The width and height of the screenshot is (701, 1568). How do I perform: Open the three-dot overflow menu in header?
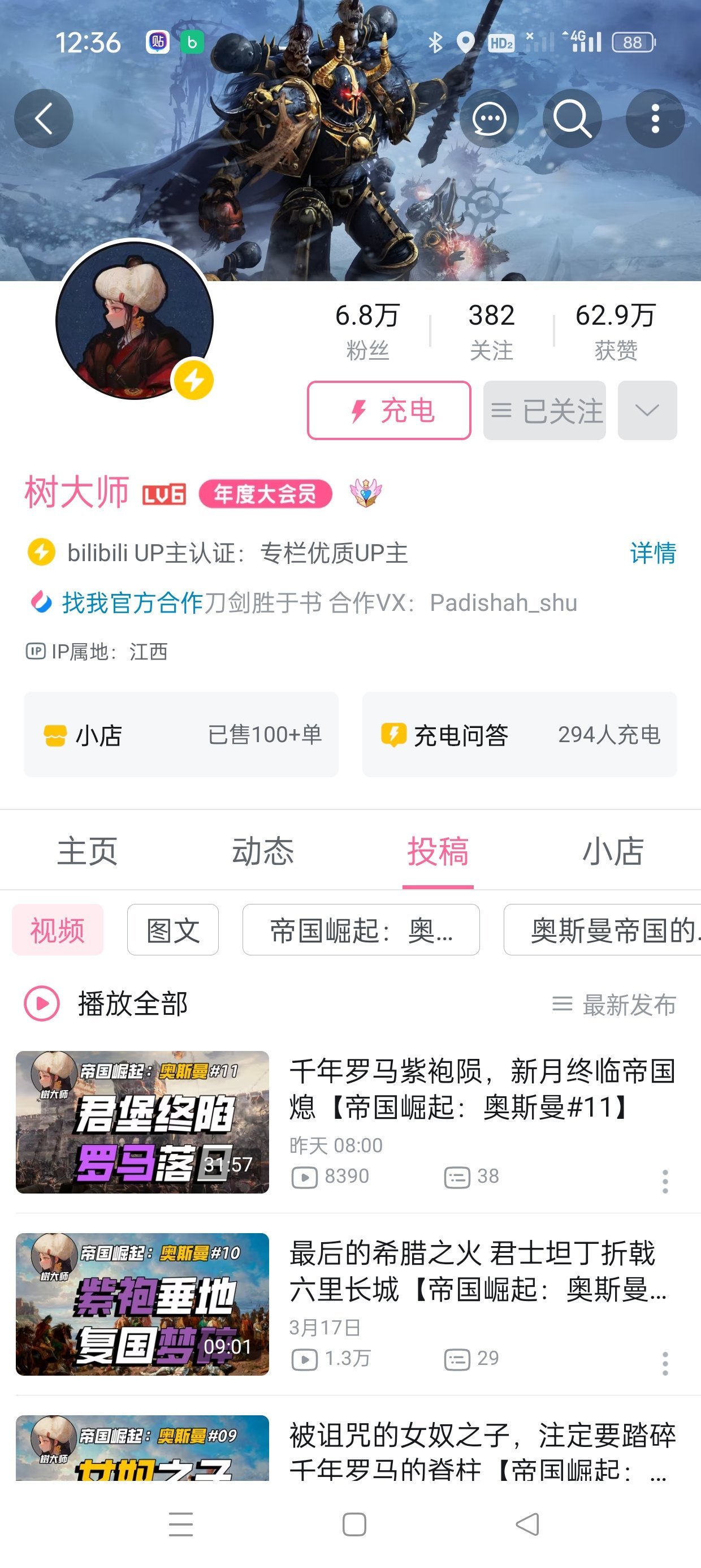pos(655,118)
